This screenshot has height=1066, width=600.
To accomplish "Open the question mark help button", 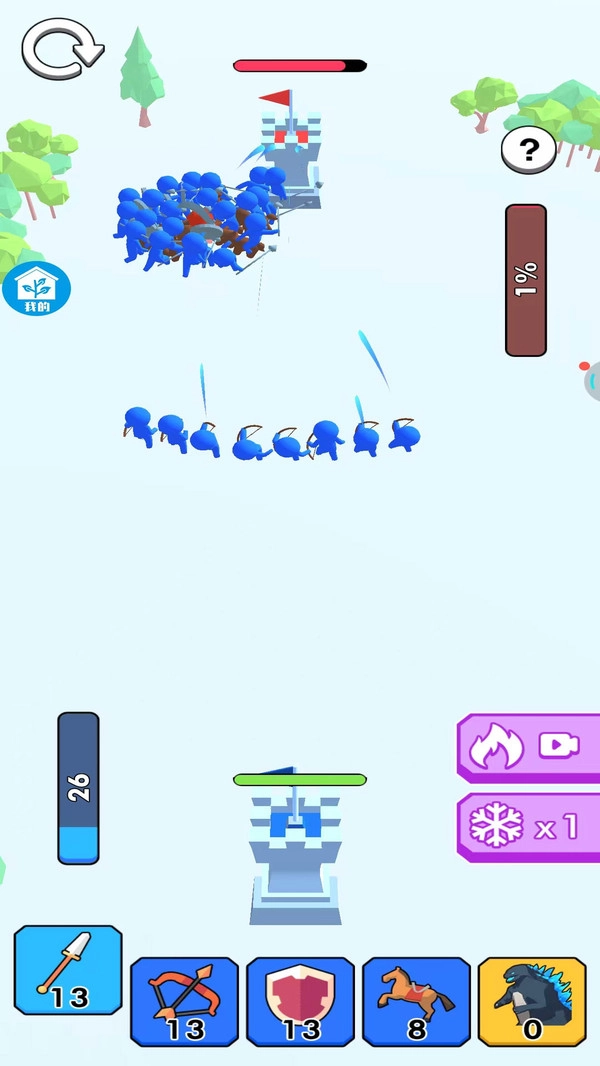I will tap(528, 151).
